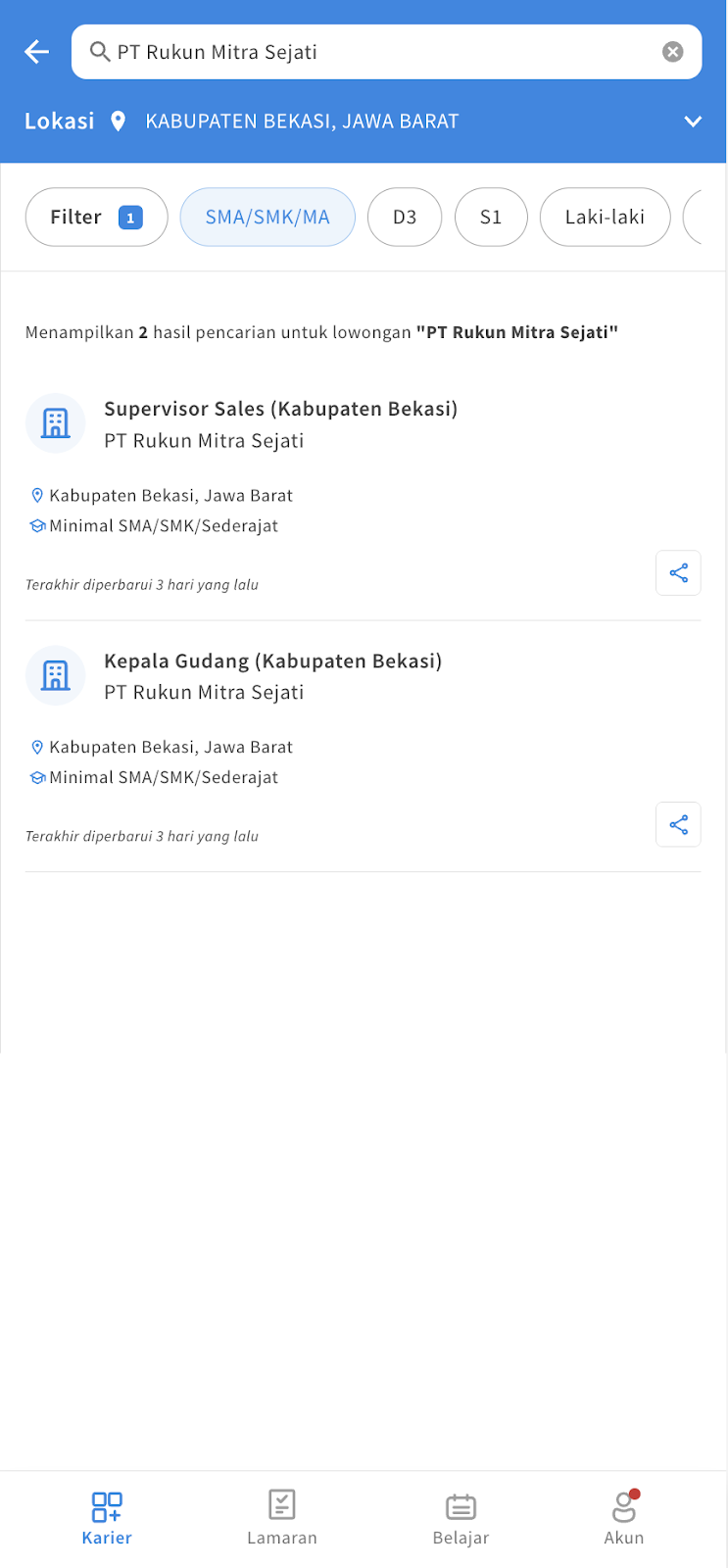Select the D3 education chip

coord(405,217)
